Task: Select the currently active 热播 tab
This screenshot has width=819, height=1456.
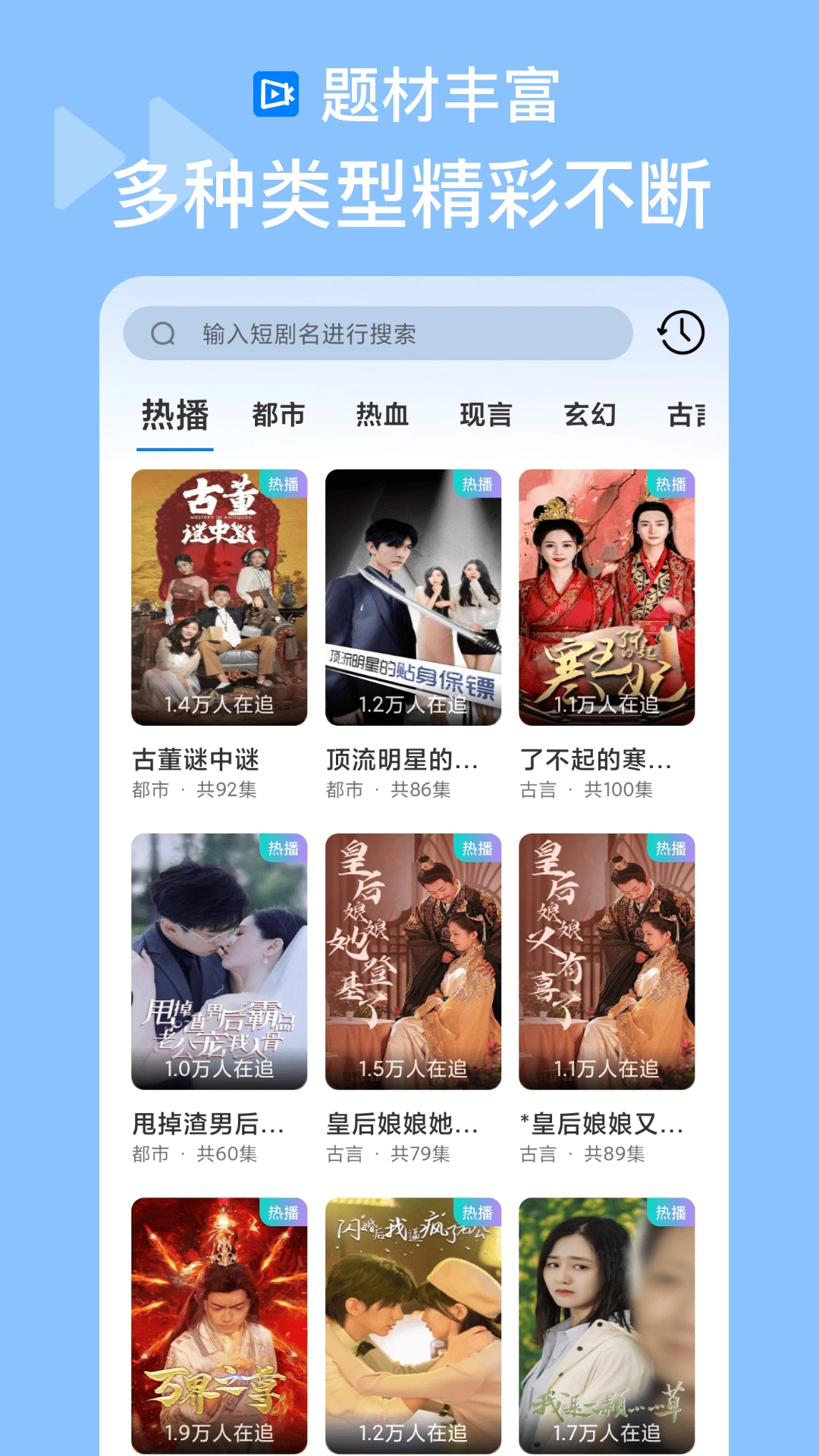Action: tap(174, 415)
